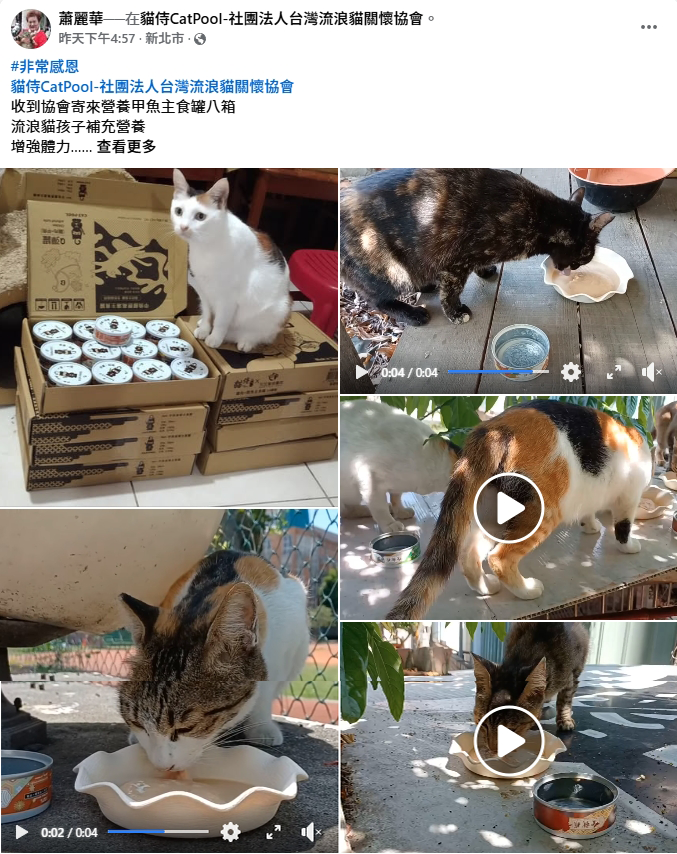
Task: Play the calico cat video
Action: point(508,508)
